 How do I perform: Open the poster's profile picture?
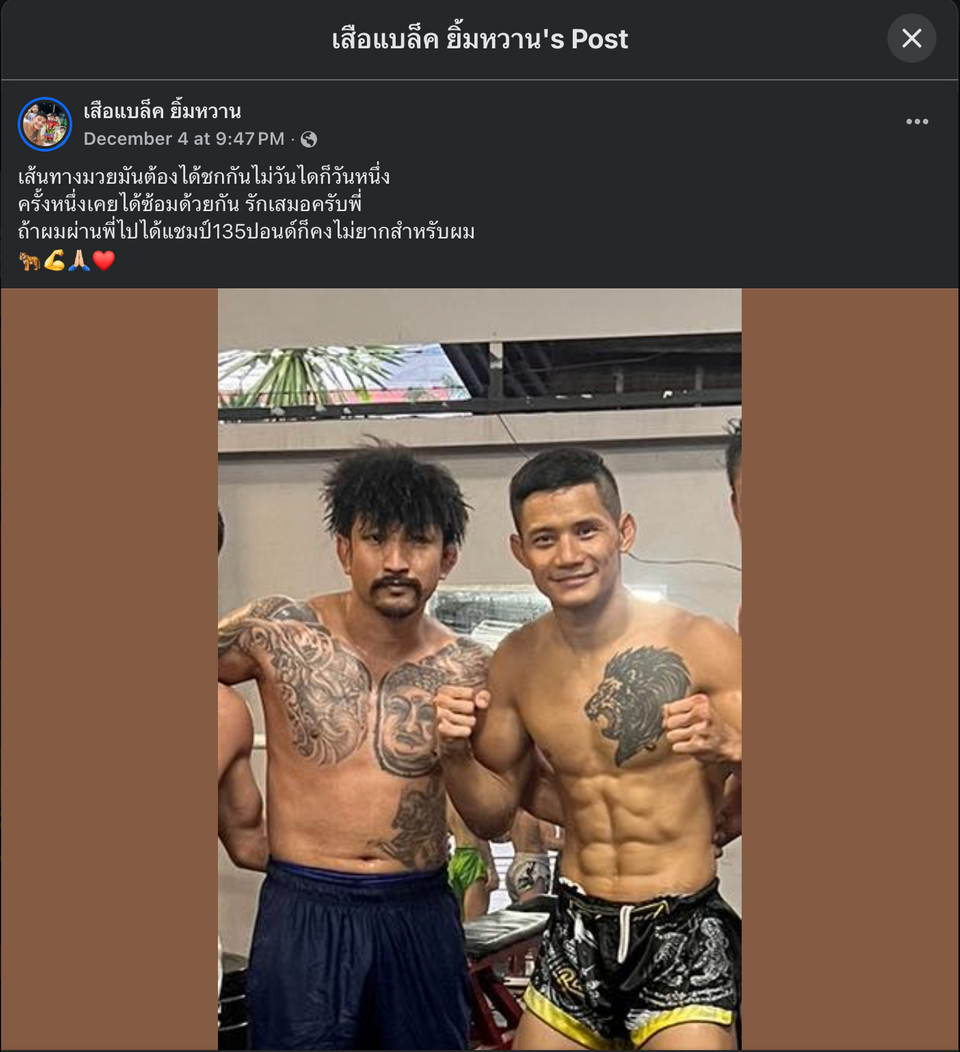click(x=45, y=124)
